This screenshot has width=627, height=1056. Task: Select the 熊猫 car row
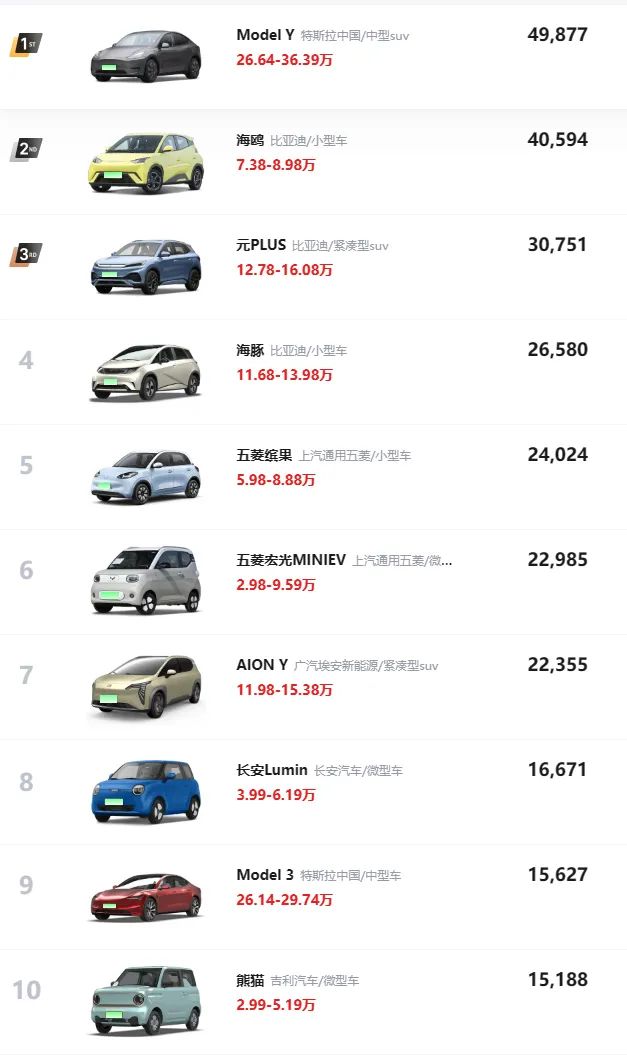[x=250, y=980]
